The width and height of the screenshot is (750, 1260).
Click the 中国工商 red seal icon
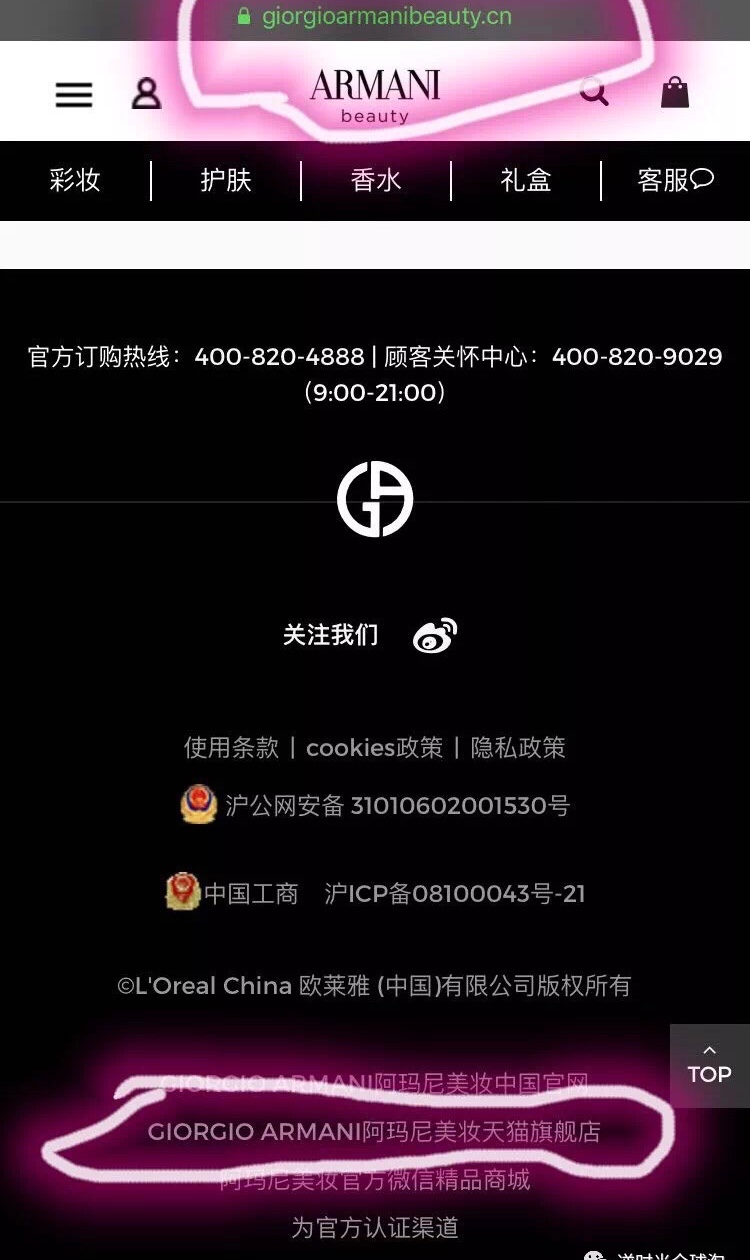coord(185,893)
